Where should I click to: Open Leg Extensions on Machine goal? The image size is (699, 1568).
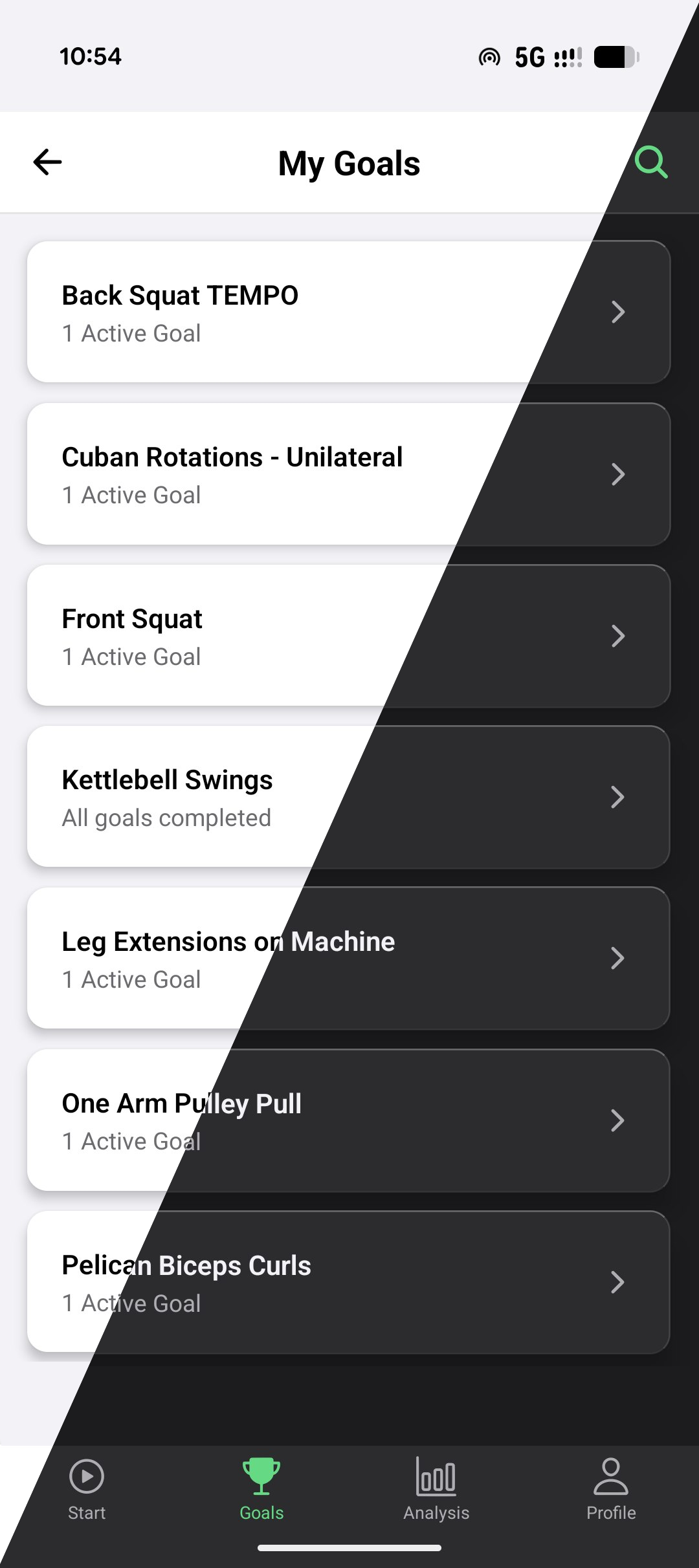[348, 959]
